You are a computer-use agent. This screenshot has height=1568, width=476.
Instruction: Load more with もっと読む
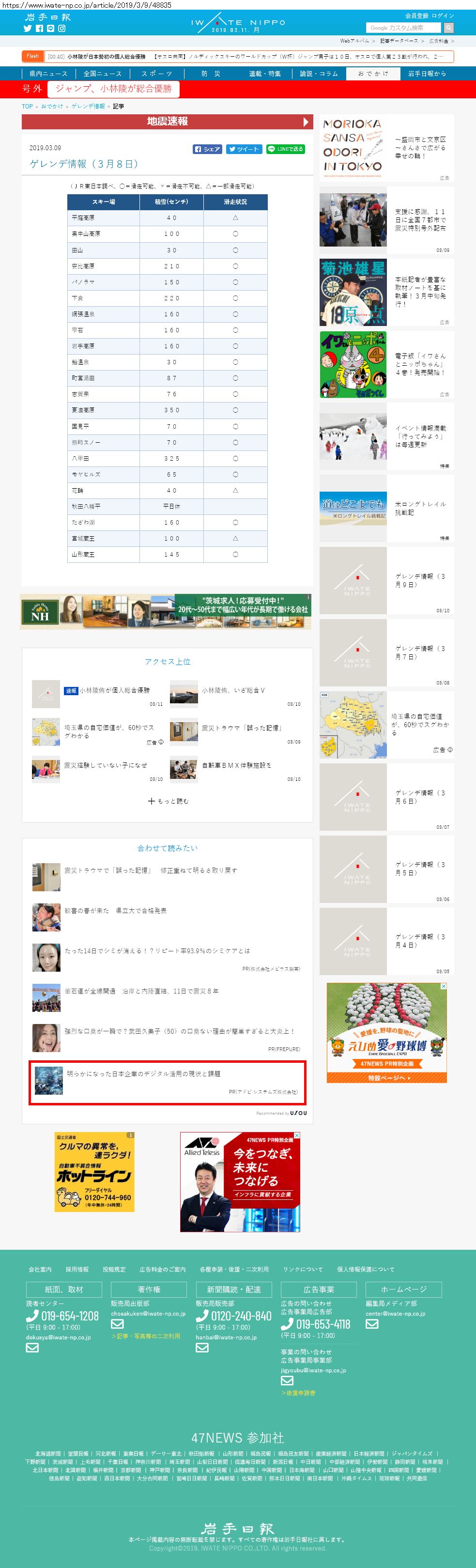click(168, 801)
